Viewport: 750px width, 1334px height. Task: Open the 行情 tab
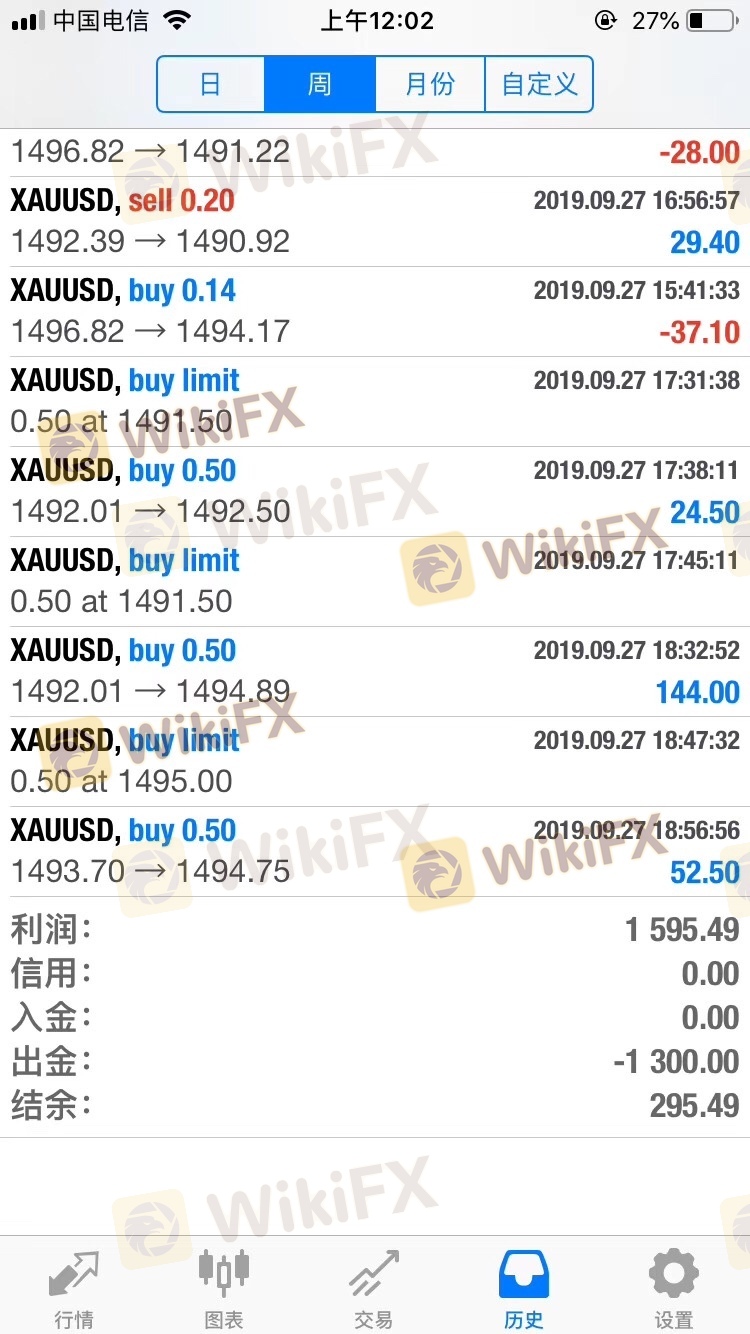(x=75, y=1288)
